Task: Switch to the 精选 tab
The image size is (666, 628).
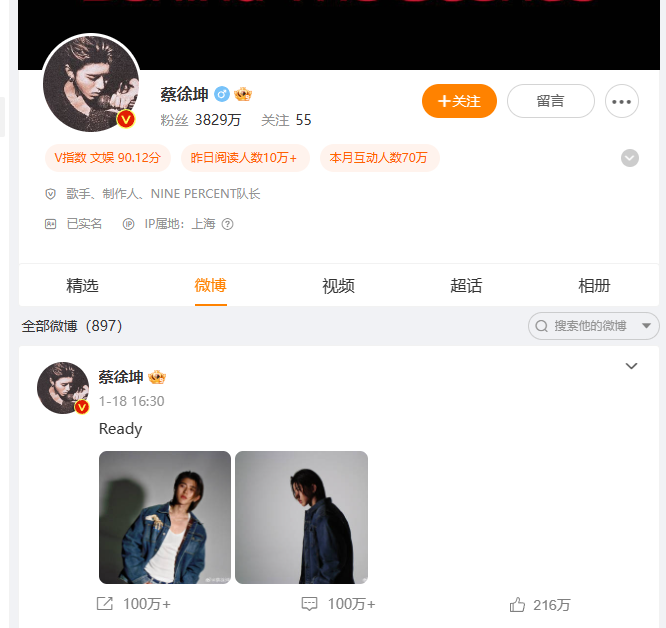Action: coord(82,286)
